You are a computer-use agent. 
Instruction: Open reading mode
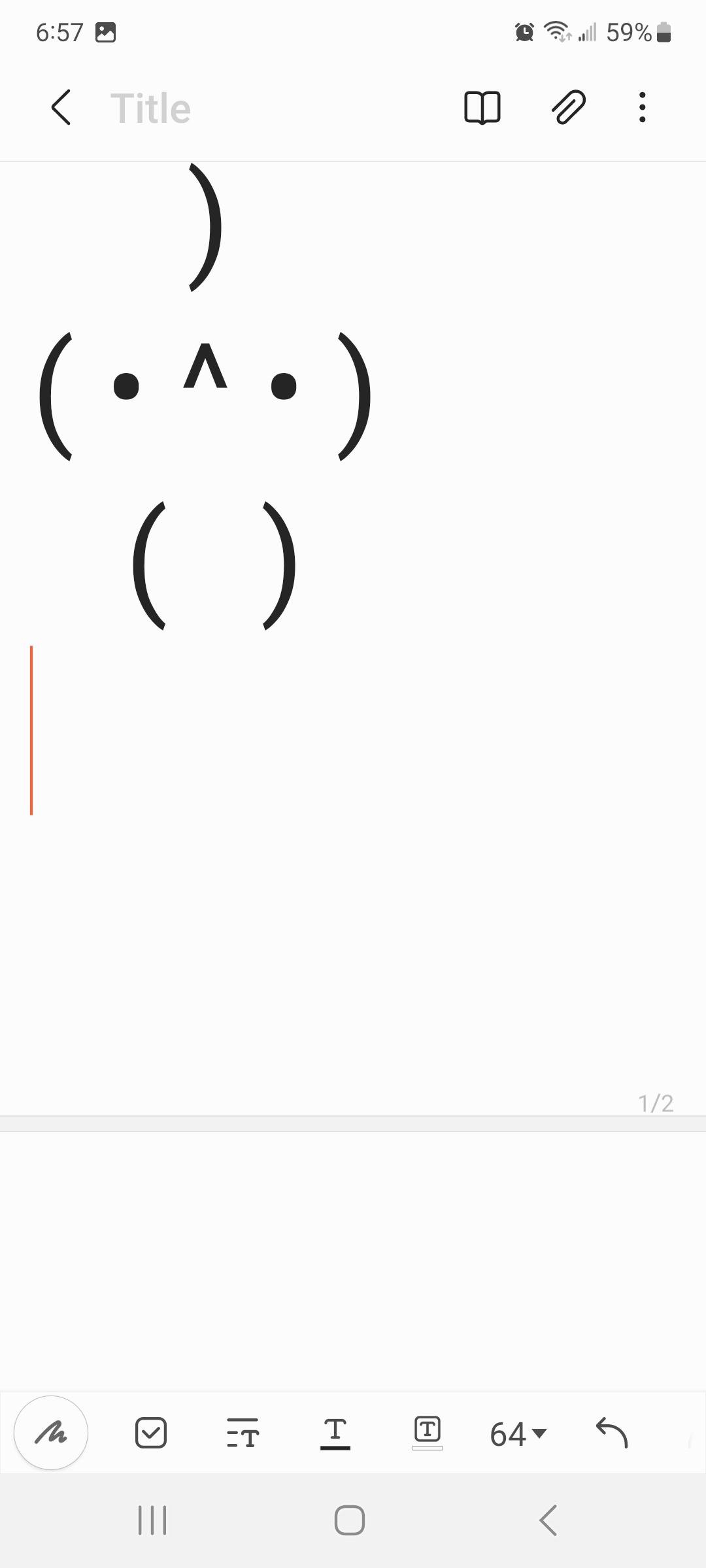(x=482, y=107)
